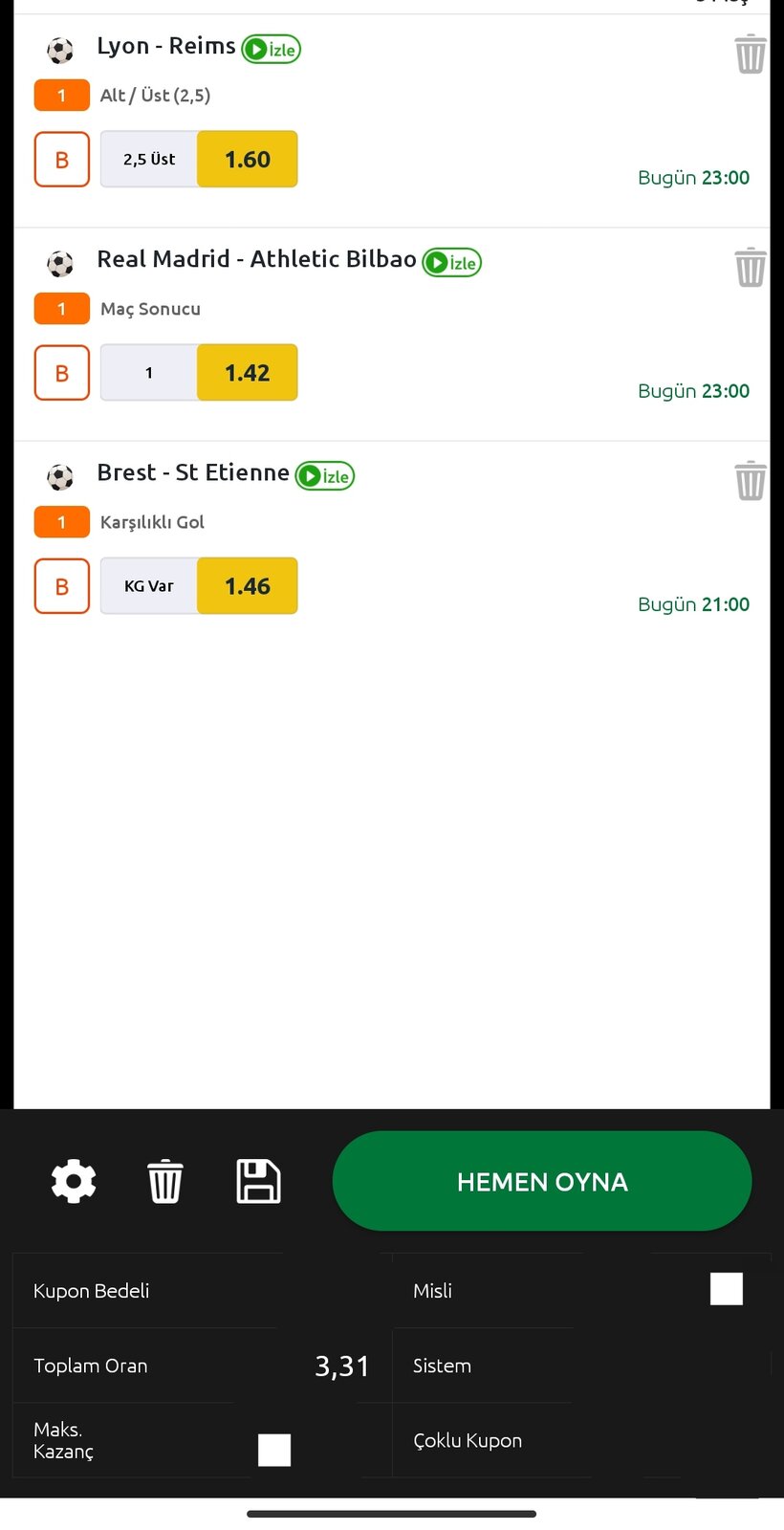Watch Lyon - Reims via İzle badge
This screenshot has width=784, height=1530.
coord(272,49)
